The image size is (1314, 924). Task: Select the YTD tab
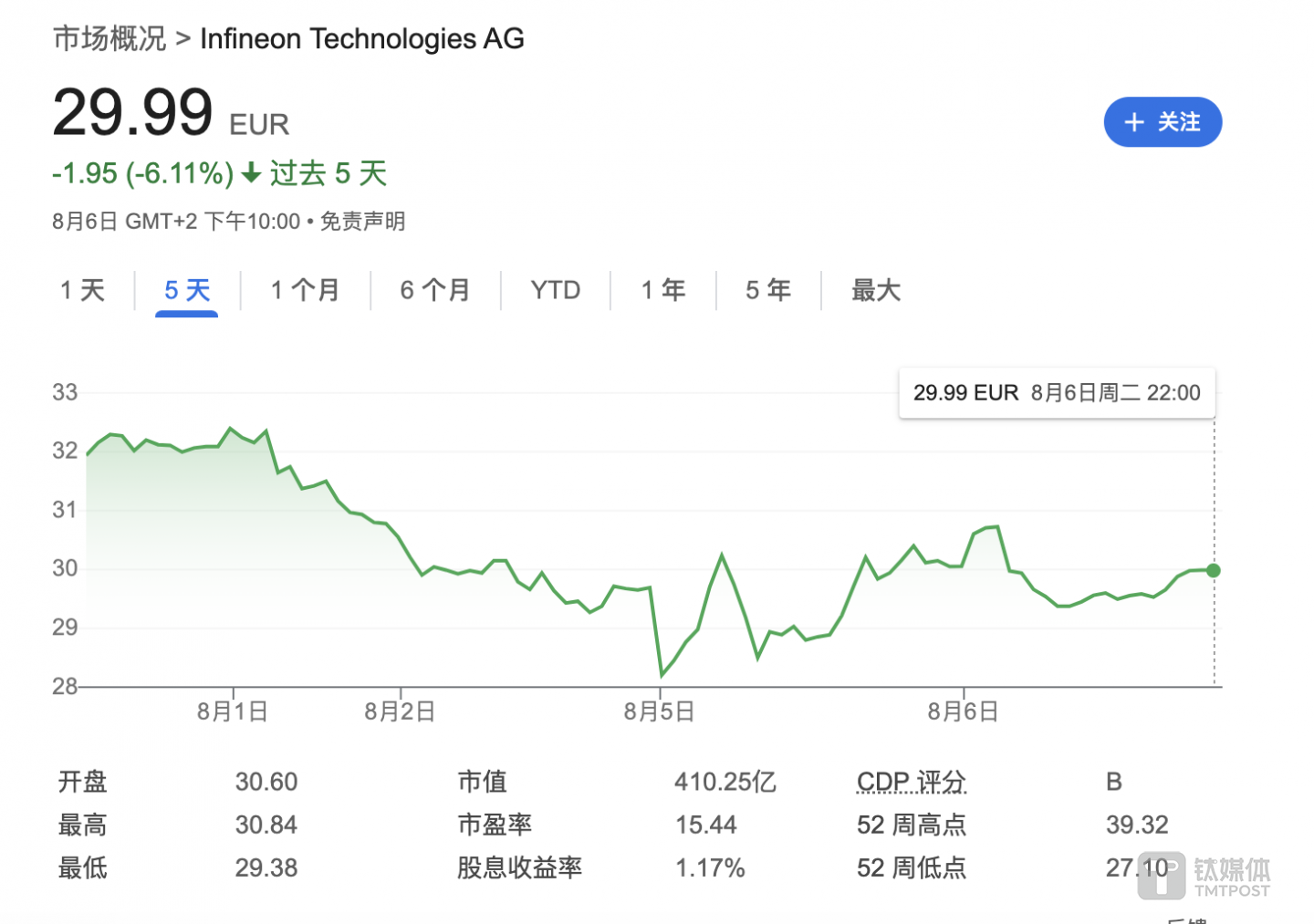click(x=555, y=290)
